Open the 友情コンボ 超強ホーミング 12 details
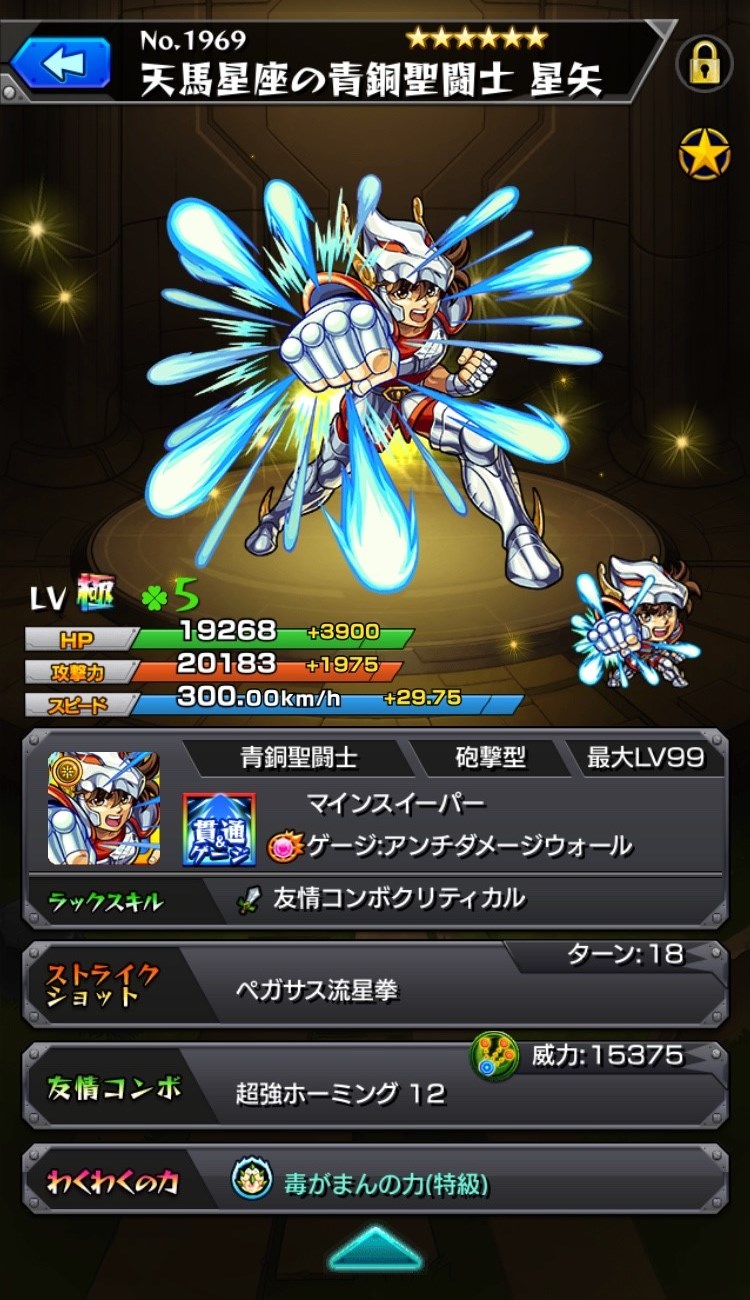Screen dimensions: 750x1300 [375, 1087]
